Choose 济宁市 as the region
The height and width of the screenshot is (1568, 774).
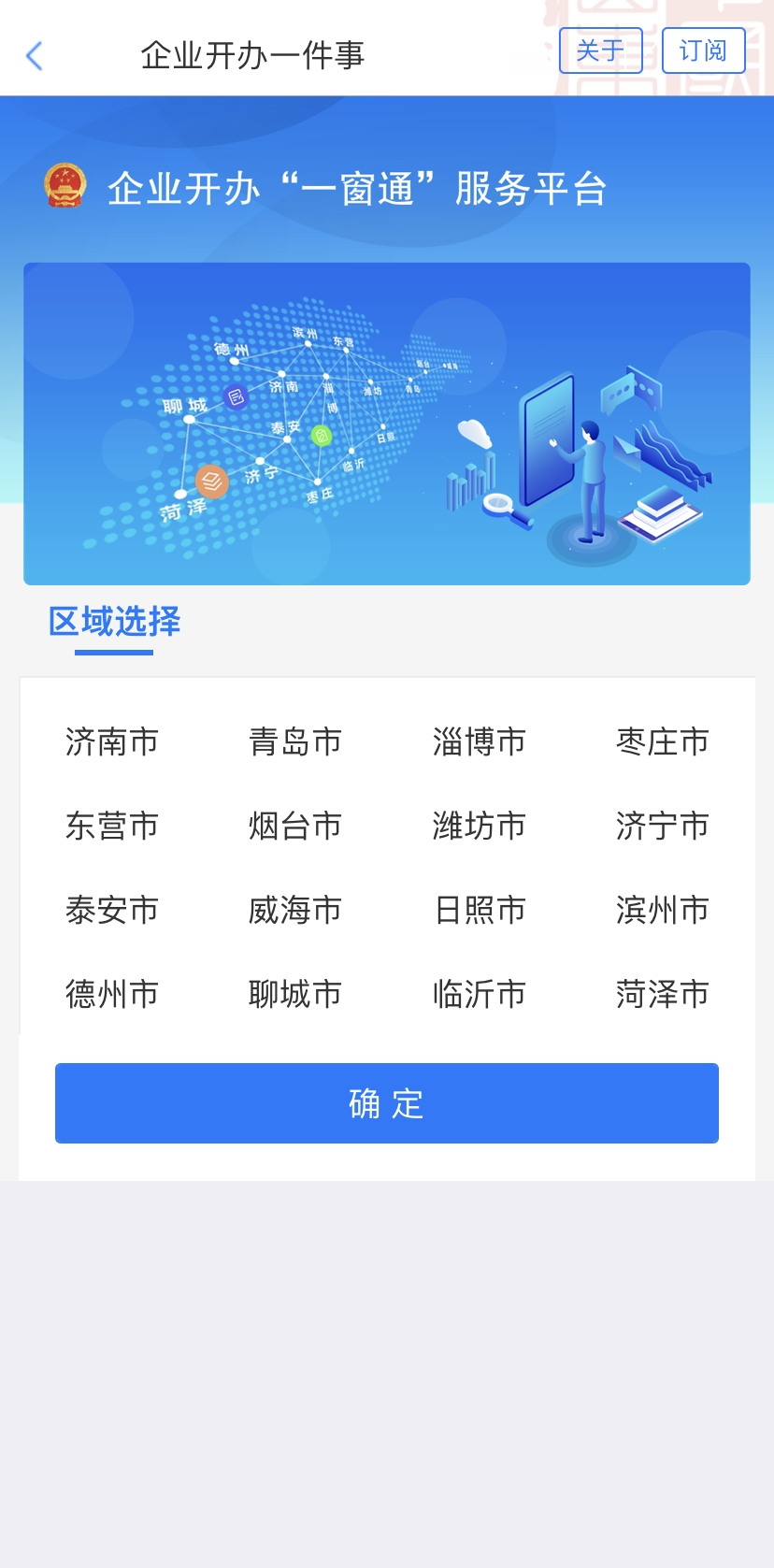tap(663, 827)
